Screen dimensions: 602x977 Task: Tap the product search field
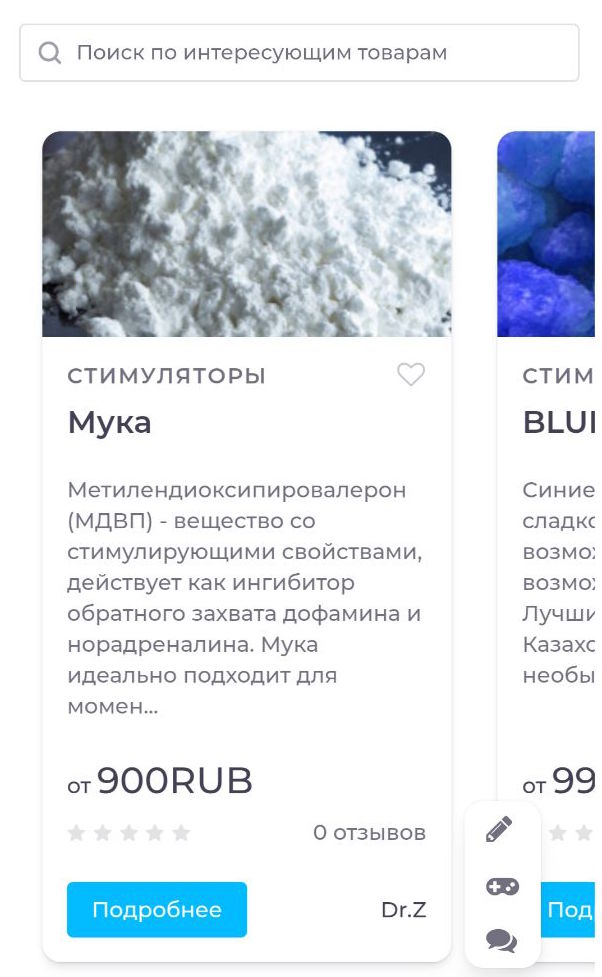click(x=300, y=52)
